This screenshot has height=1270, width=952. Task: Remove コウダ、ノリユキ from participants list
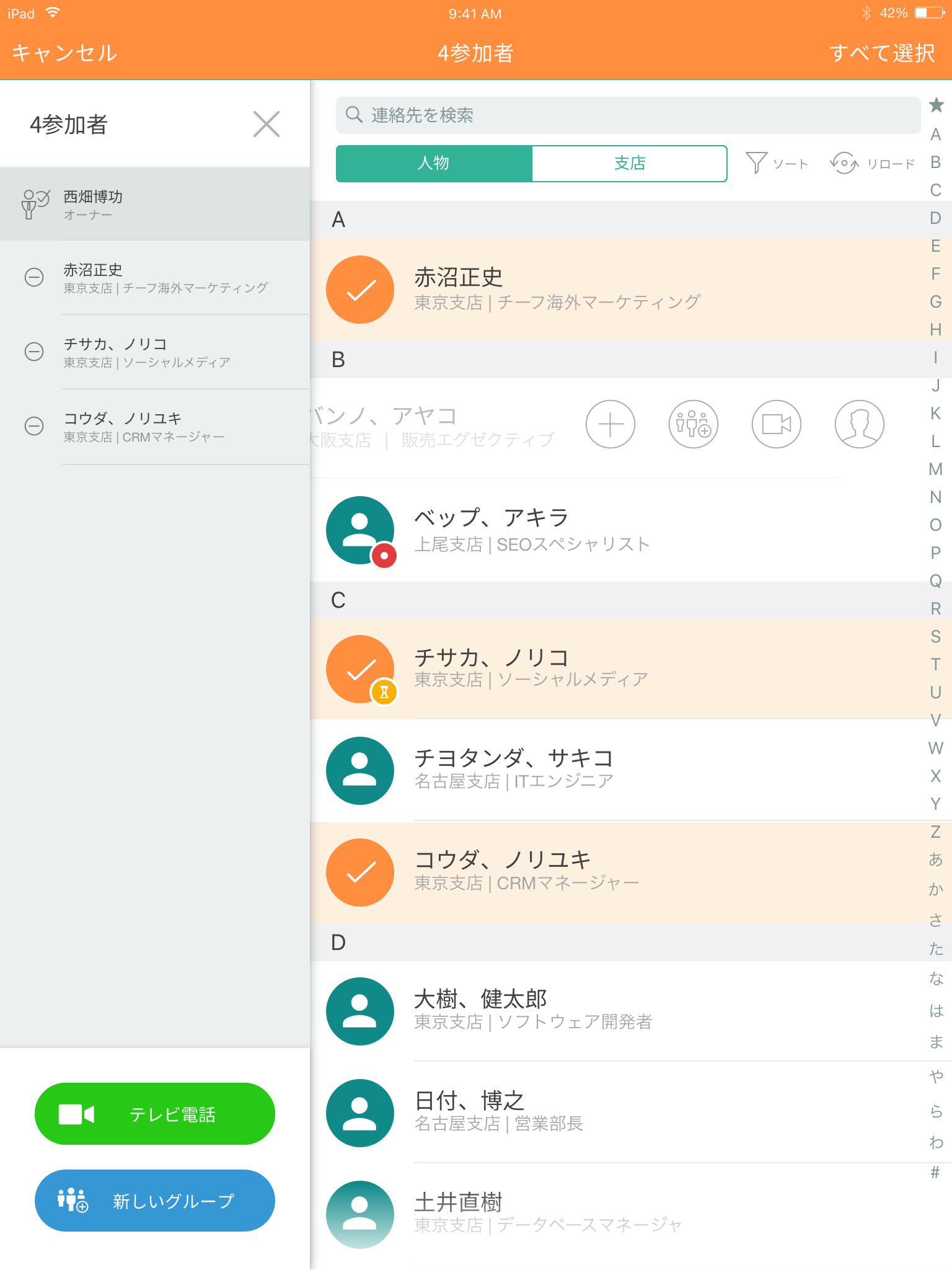34,426
